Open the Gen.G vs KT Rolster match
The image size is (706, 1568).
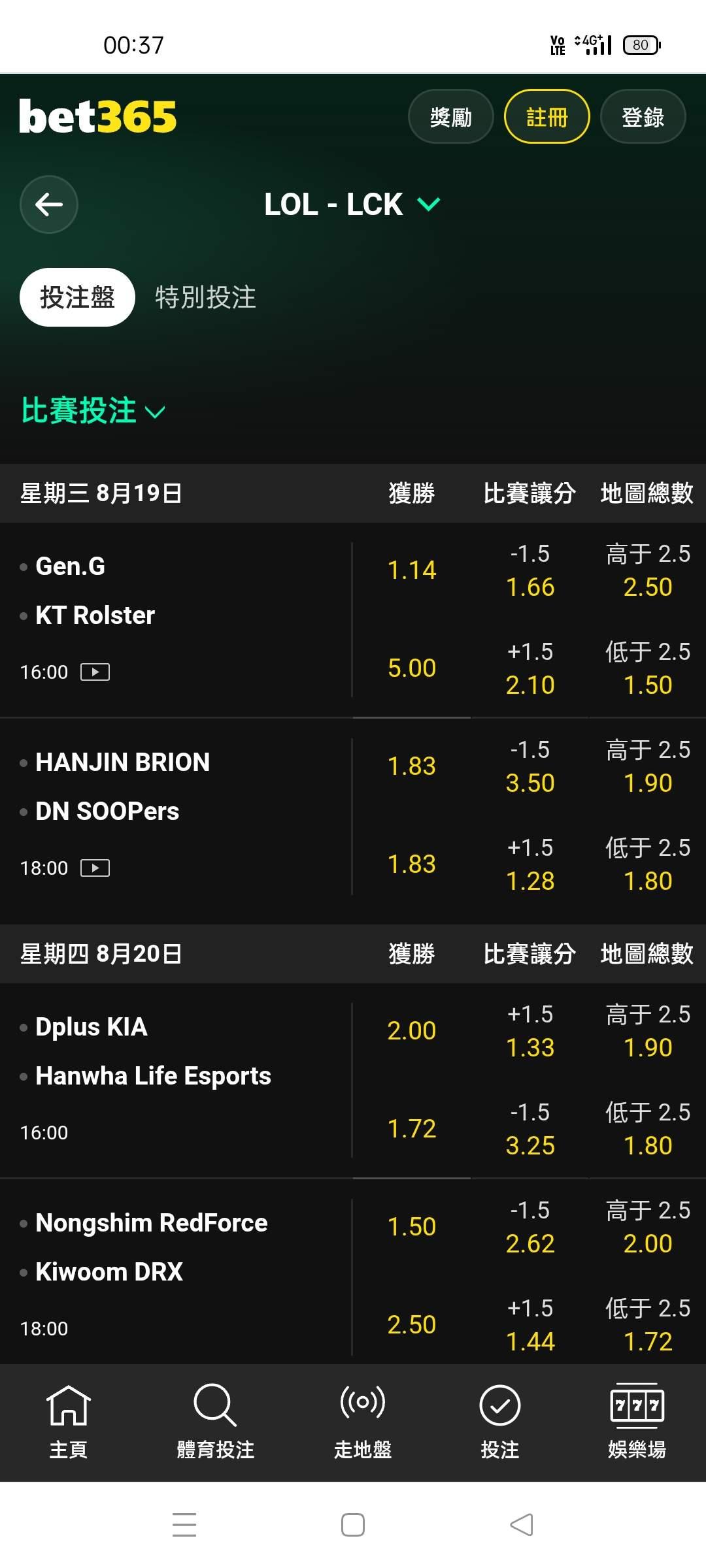click(x=176, y=619)
